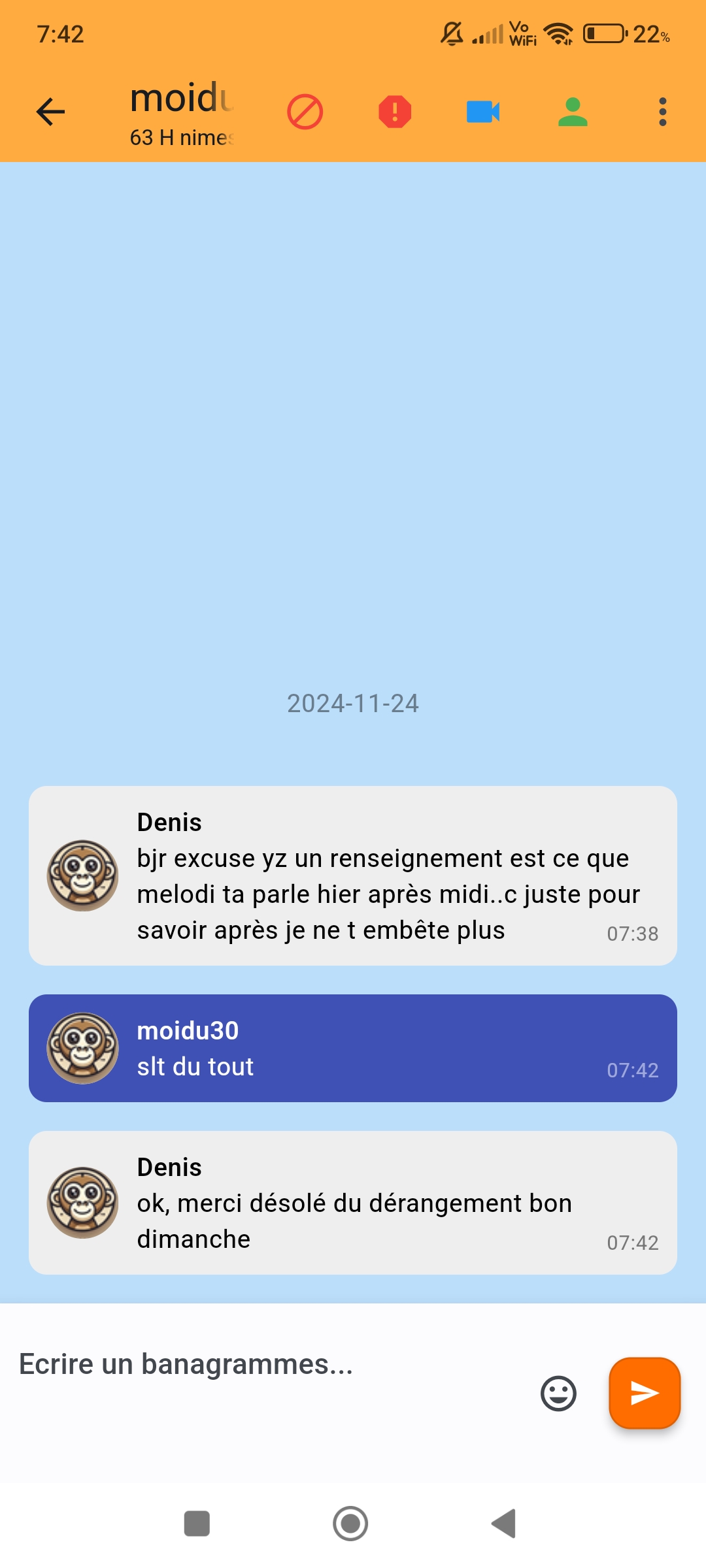Go back using the top-left arrow

point(50,112)
